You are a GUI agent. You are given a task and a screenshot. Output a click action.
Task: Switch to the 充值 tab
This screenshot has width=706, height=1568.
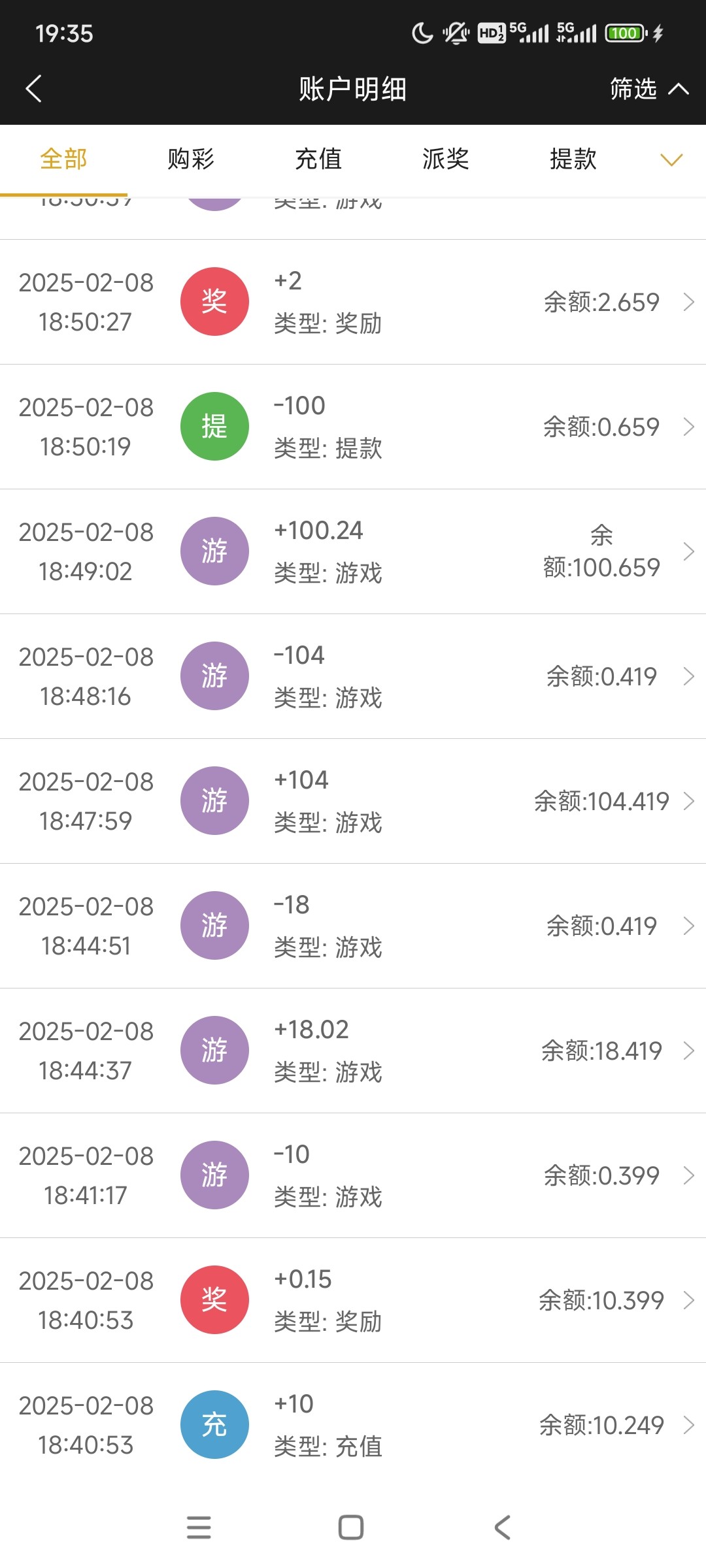click(318, 159)
